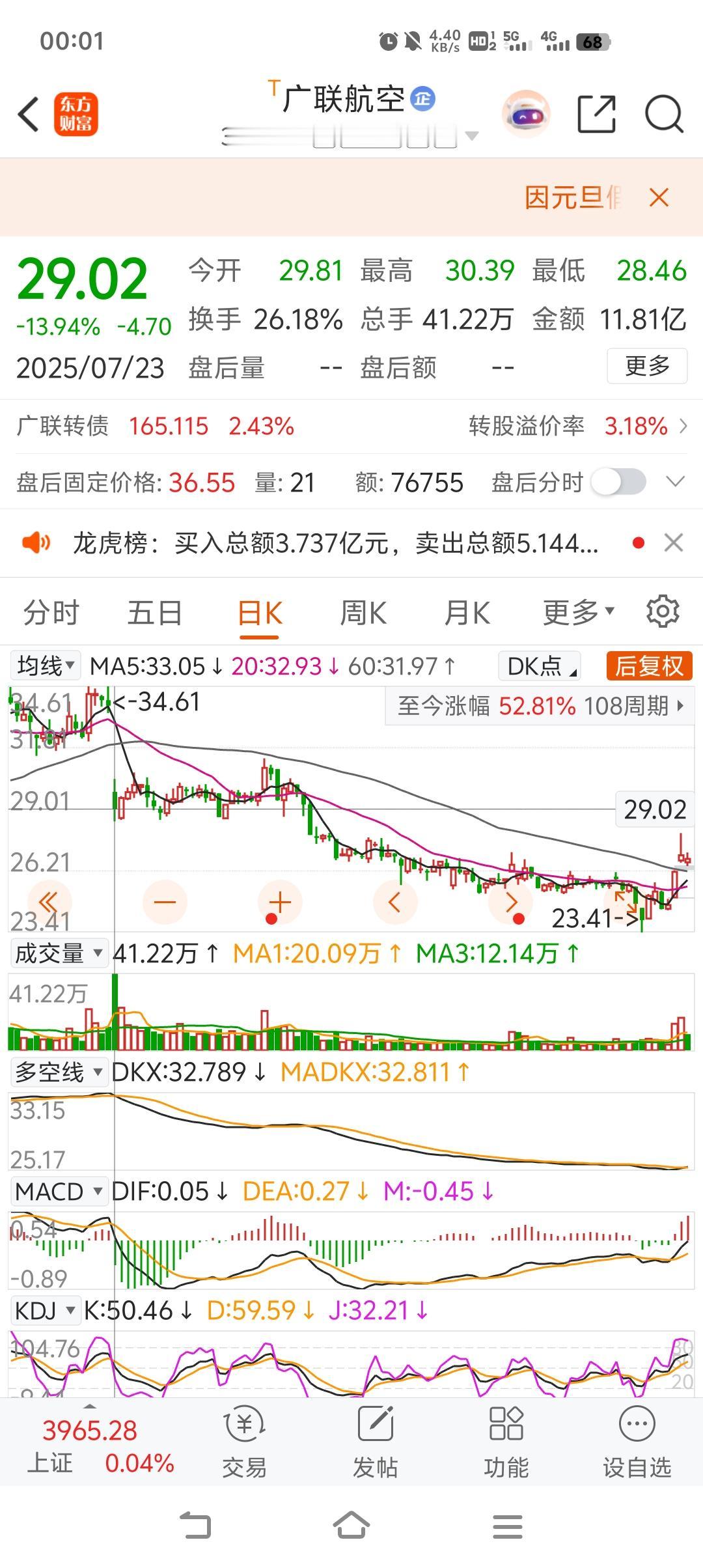Screen dimensions: 703x1568
Task: Open the MACD indicator dropdown
Action: tap(59, 1191)
